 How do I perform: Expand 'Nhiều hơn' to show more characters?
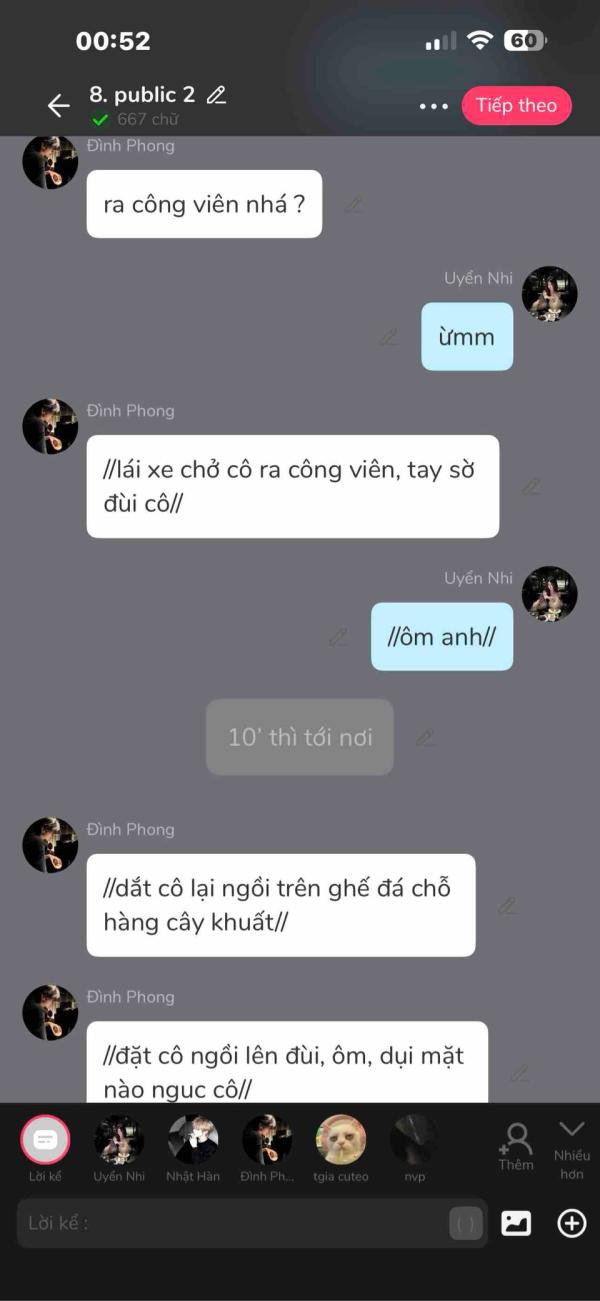(571, 1145)
